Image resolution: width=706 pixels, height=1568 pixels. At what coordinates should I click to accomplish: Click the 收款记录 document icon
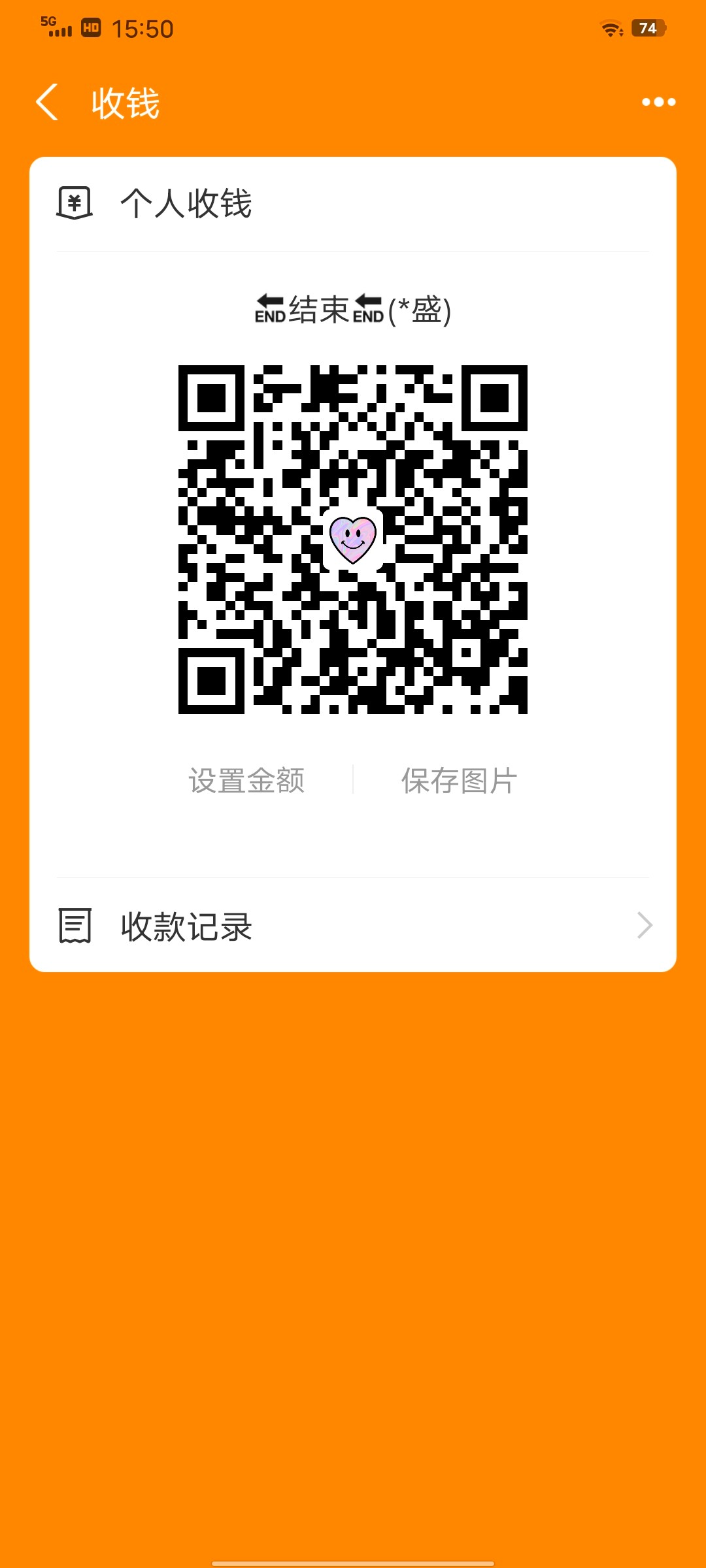pos(74,924)
